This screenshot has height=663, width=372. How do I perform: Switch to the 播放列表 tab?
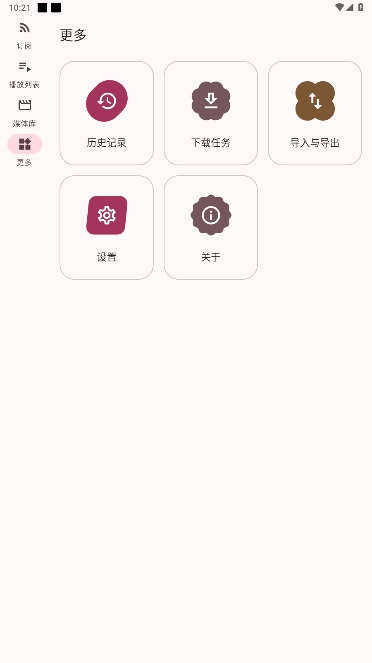(25, 74)
